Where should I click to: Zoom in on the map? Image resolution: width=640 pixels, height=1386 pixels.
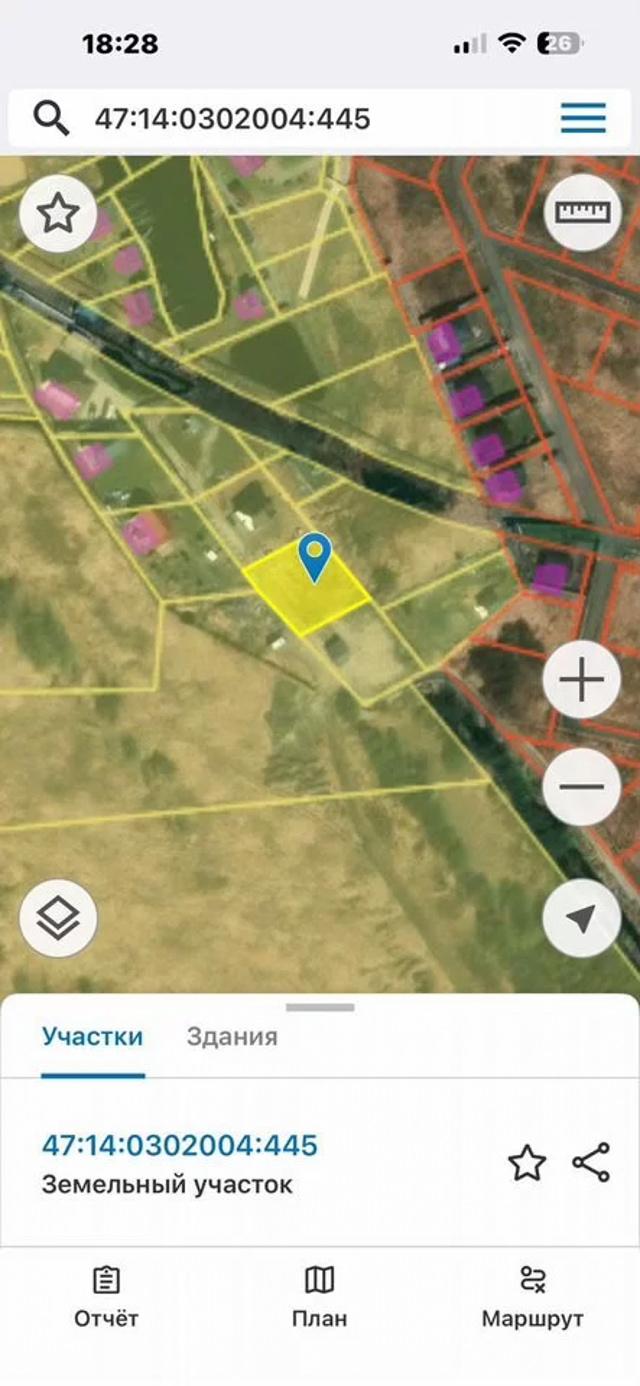click(582, 681)
